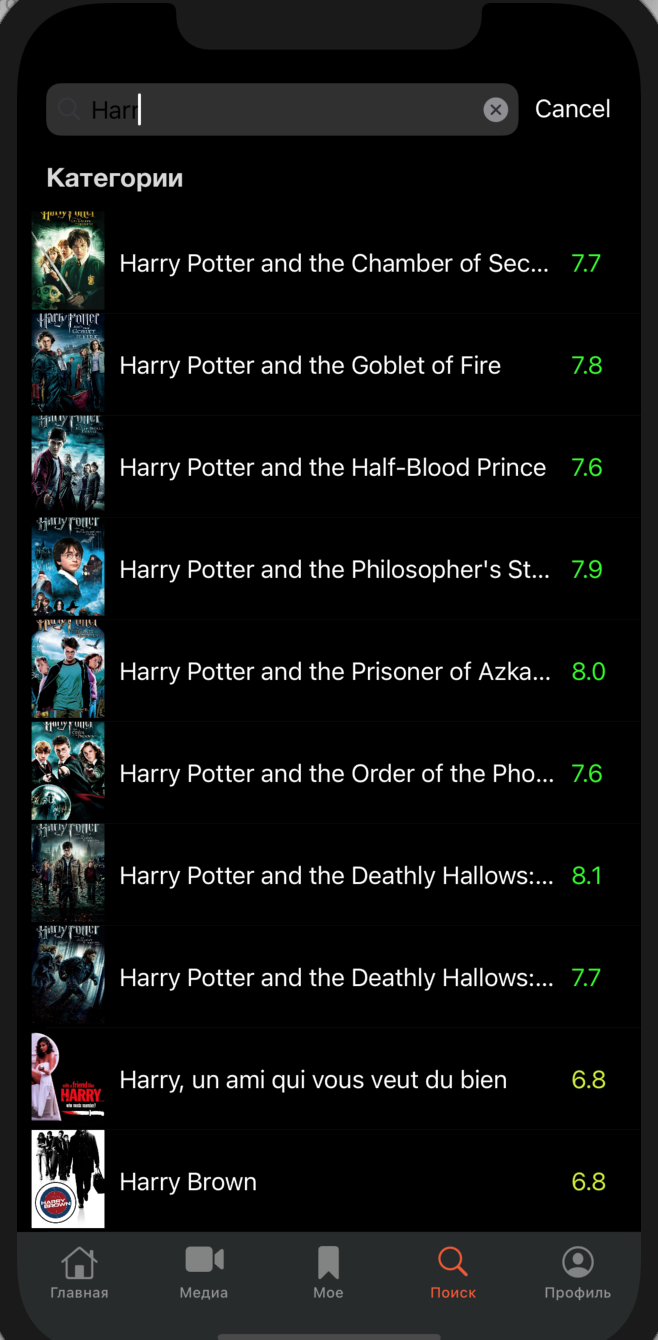Viewport: 658px width, 1340px height.
Task: Open Deathly Hallows result rated 7.7
Action: click(x=329, y=977)
